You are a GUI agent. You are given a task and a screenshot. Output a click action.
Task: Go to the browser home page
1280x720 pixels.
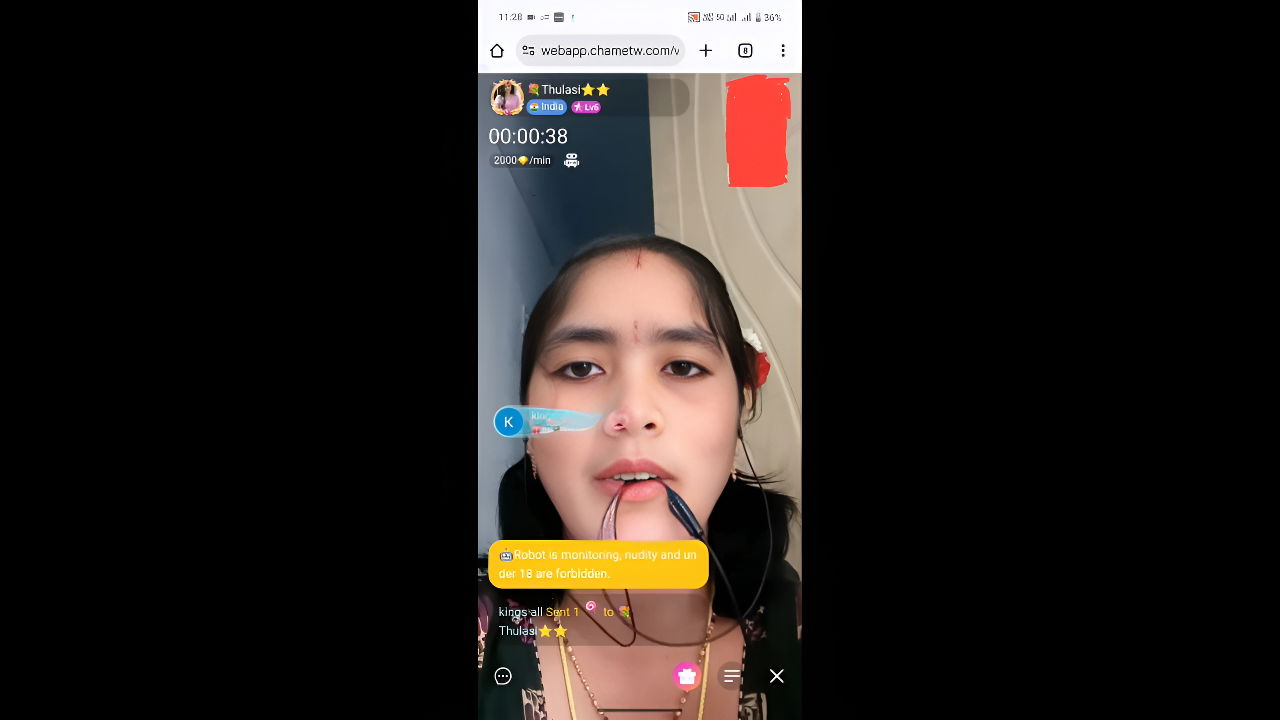(497, 51)
